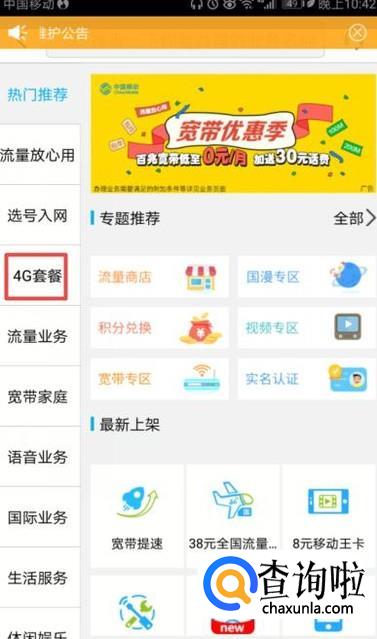Open 宽带专区 card
This screenshot has width=377, height=639.
tap(159, 379)
